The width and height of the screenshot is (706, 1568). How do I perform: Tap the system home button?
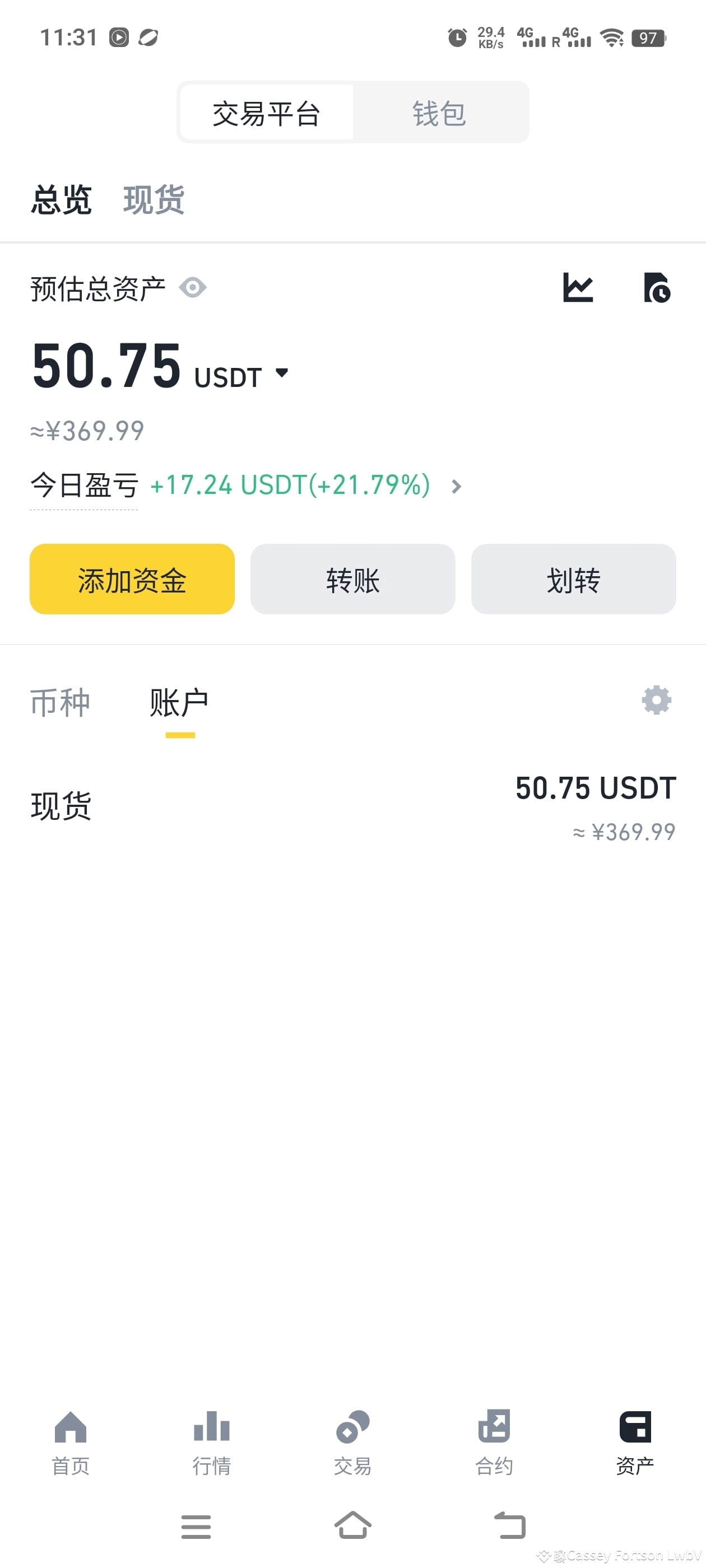(x=352, y=1525)
